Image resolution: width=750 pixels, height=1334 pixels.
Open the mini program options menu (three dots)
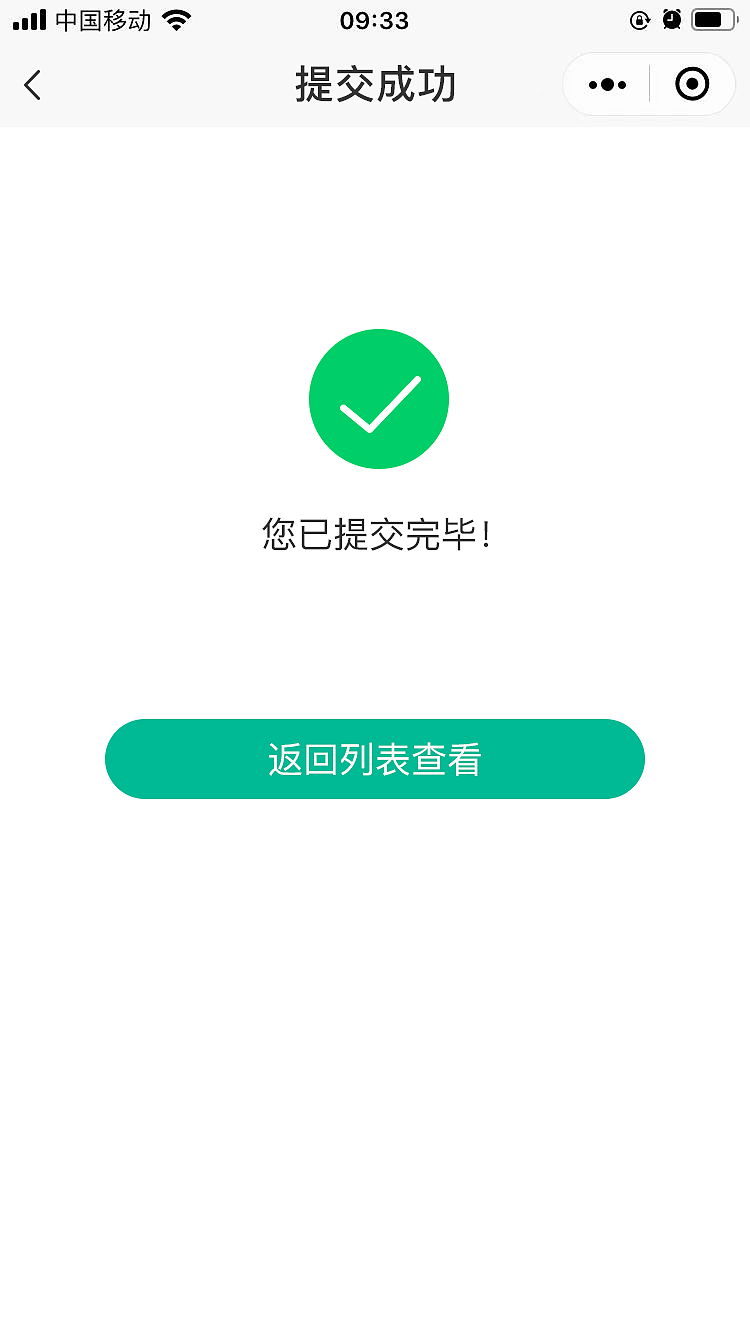(x=605, y=85)
